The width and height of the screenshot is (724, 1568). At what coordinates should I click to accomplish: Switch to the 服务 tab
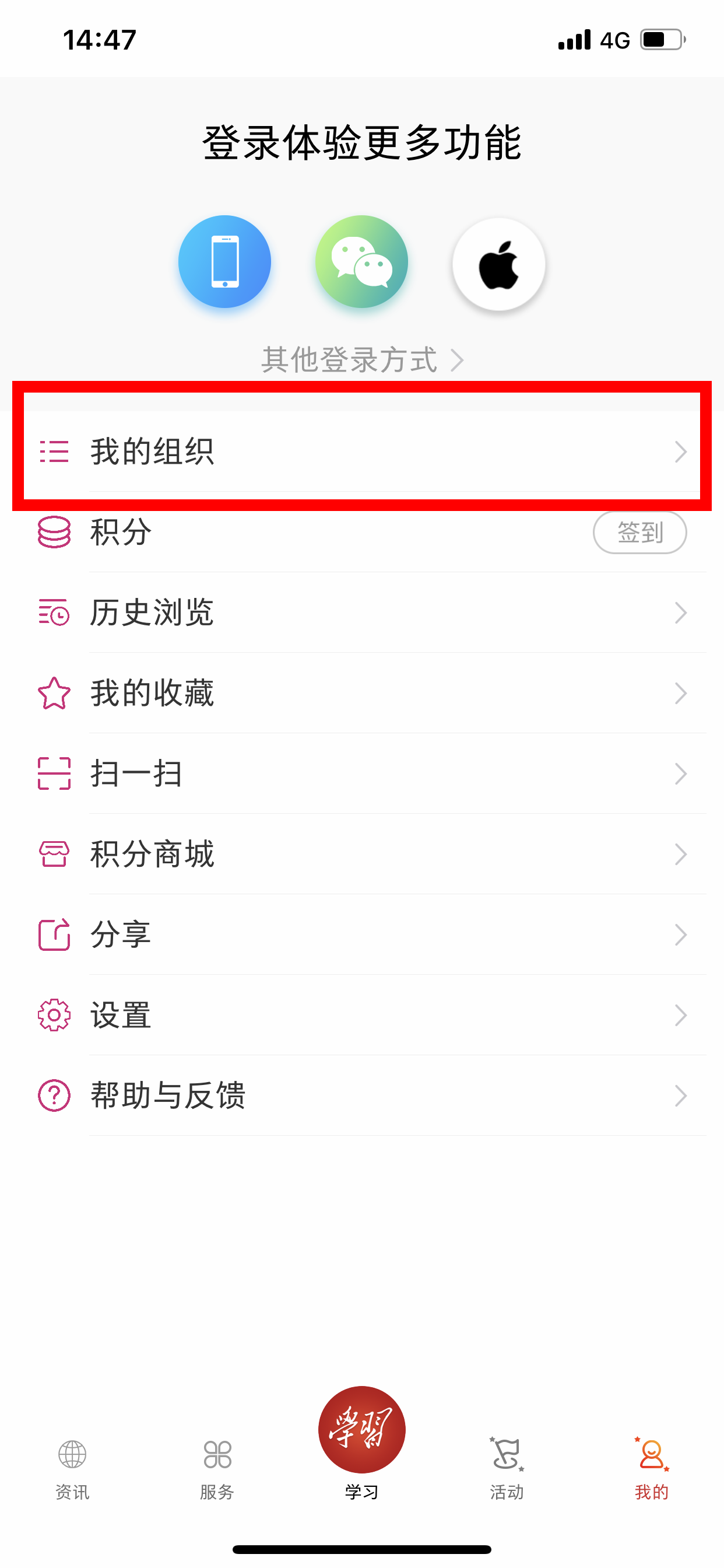217,1470
